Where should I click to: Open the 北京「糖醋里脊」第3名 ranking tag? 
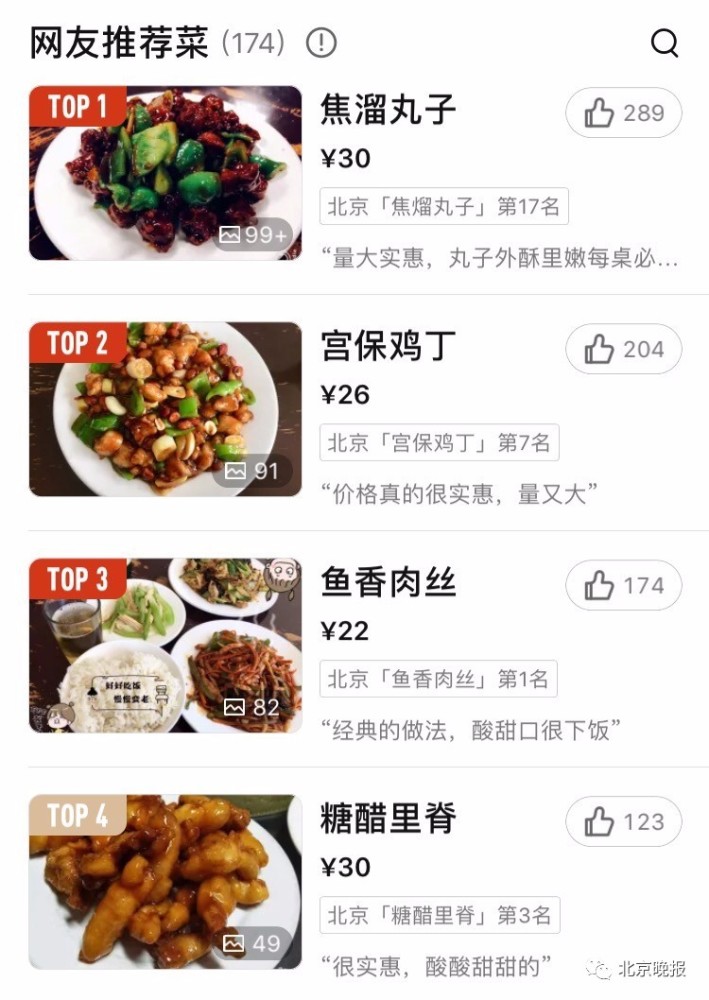pos(440,915)
